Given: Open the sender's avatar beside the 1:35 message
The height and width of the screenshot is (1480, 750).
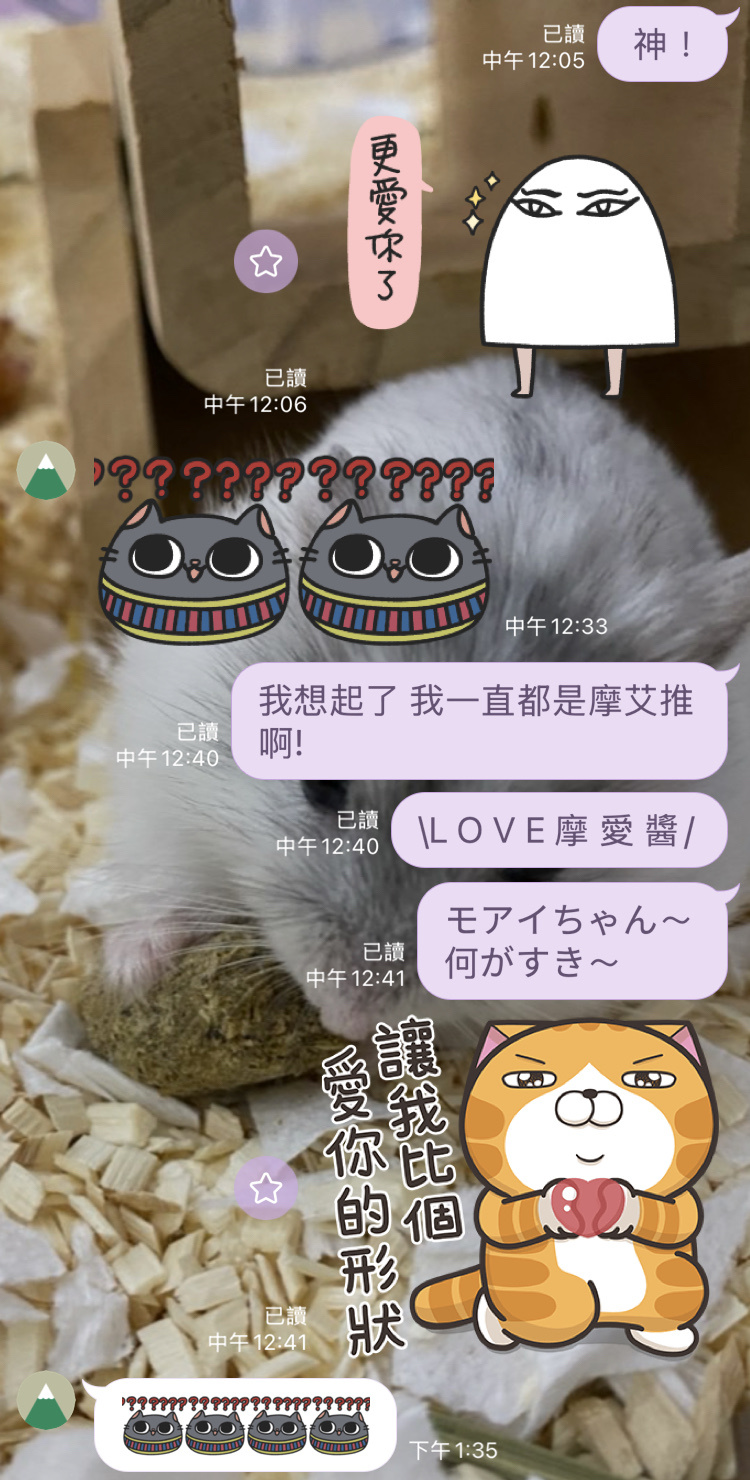Looking at the screenshot, I should (x=46, y=1400).
